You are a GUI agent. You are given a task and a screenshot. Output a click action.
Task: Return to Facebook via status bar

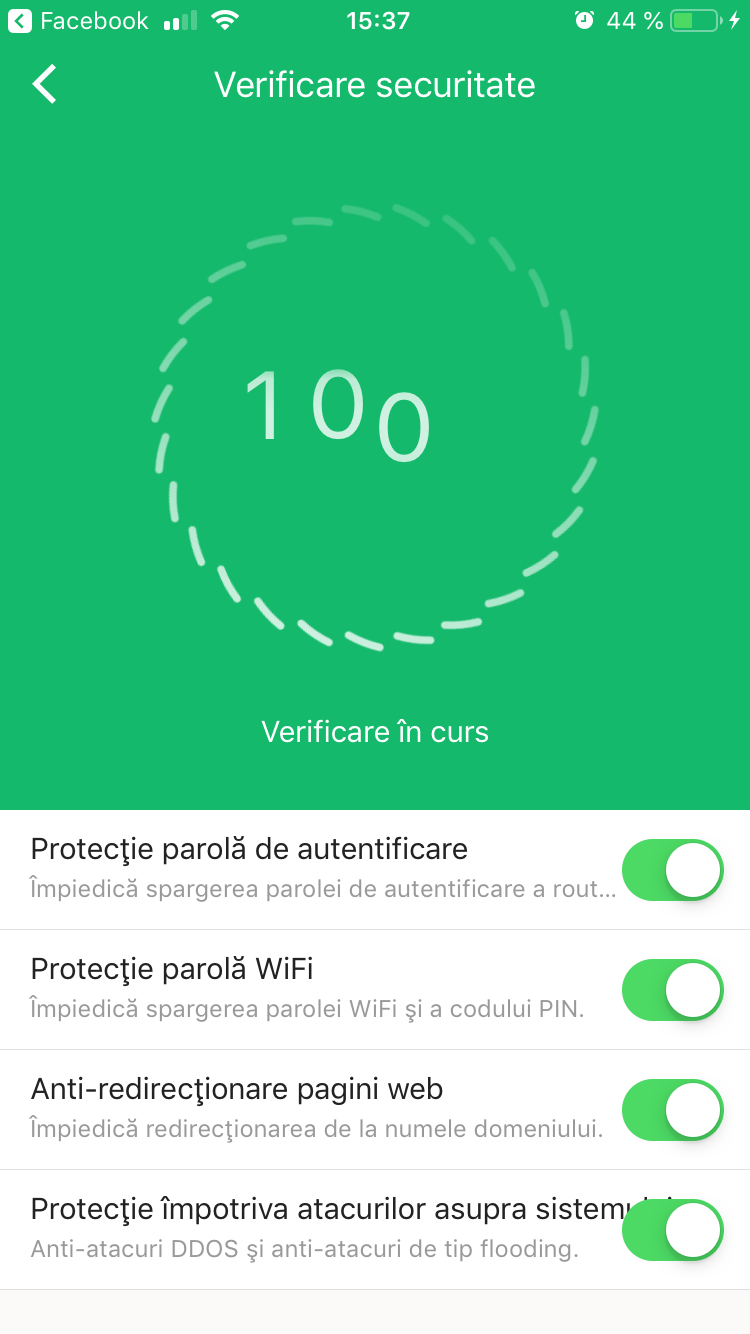[x=78, y=21]
